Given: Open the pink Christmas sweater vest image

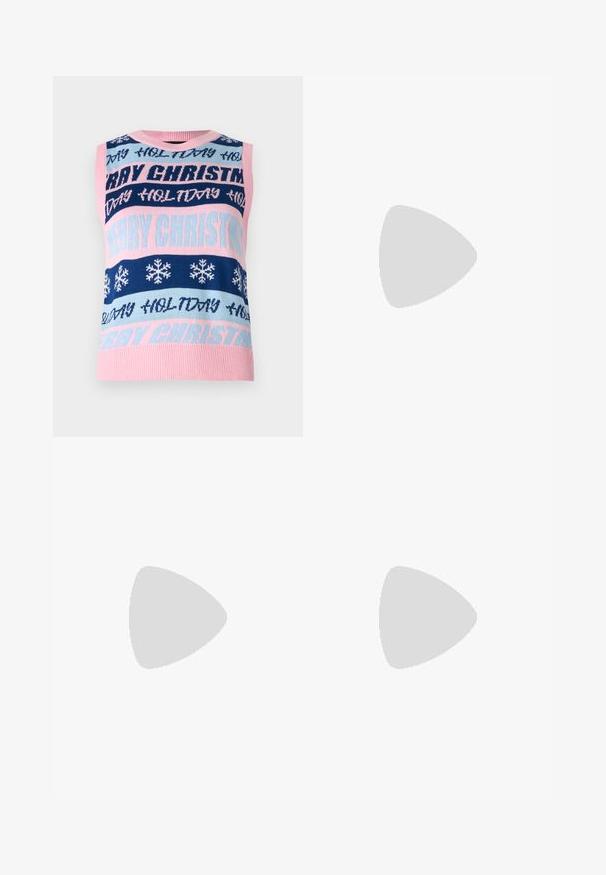Looking at the screenshot, I should [177, 256].
